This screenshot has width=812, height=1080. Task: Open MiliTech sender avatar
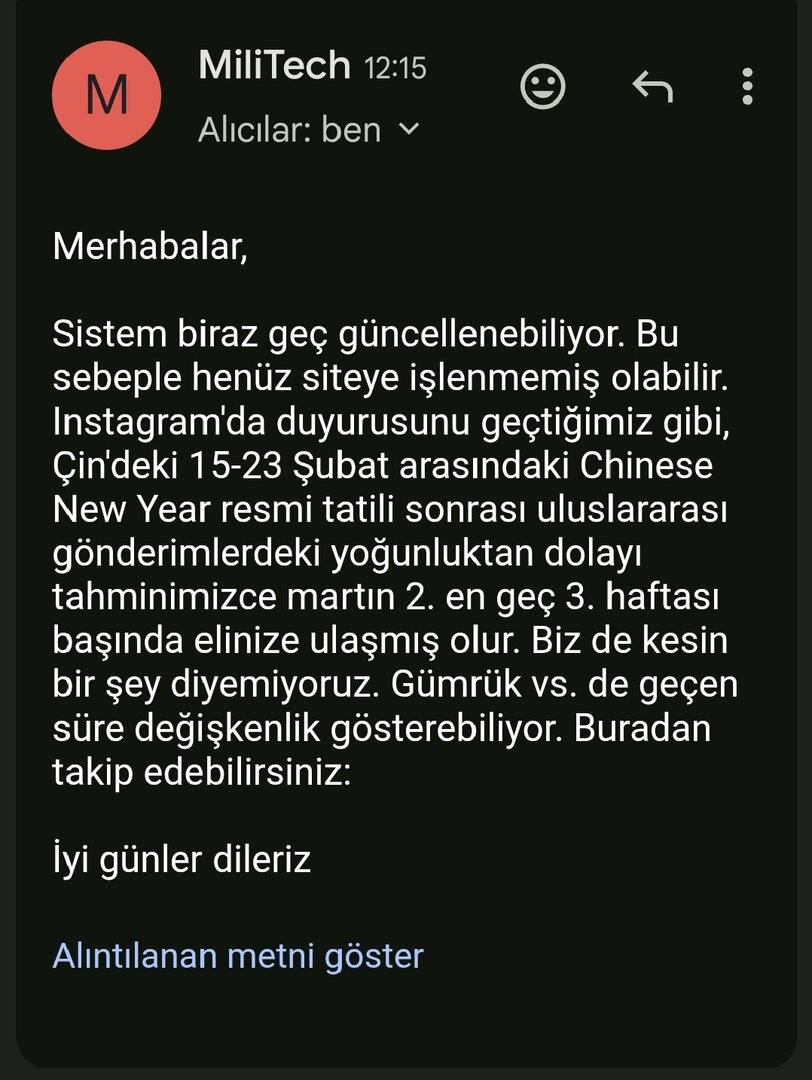[106, 95]
